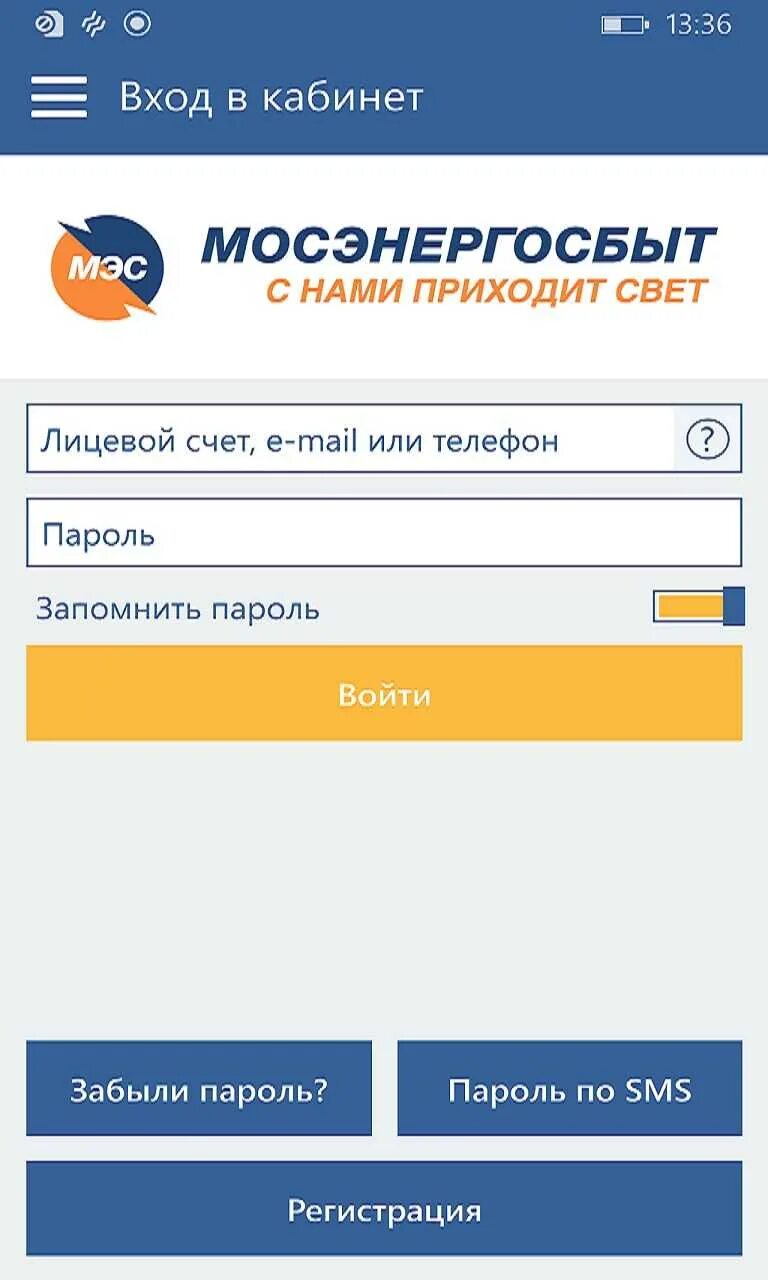Toggle the Запомнить пароль switch

[x=699, y=606]
